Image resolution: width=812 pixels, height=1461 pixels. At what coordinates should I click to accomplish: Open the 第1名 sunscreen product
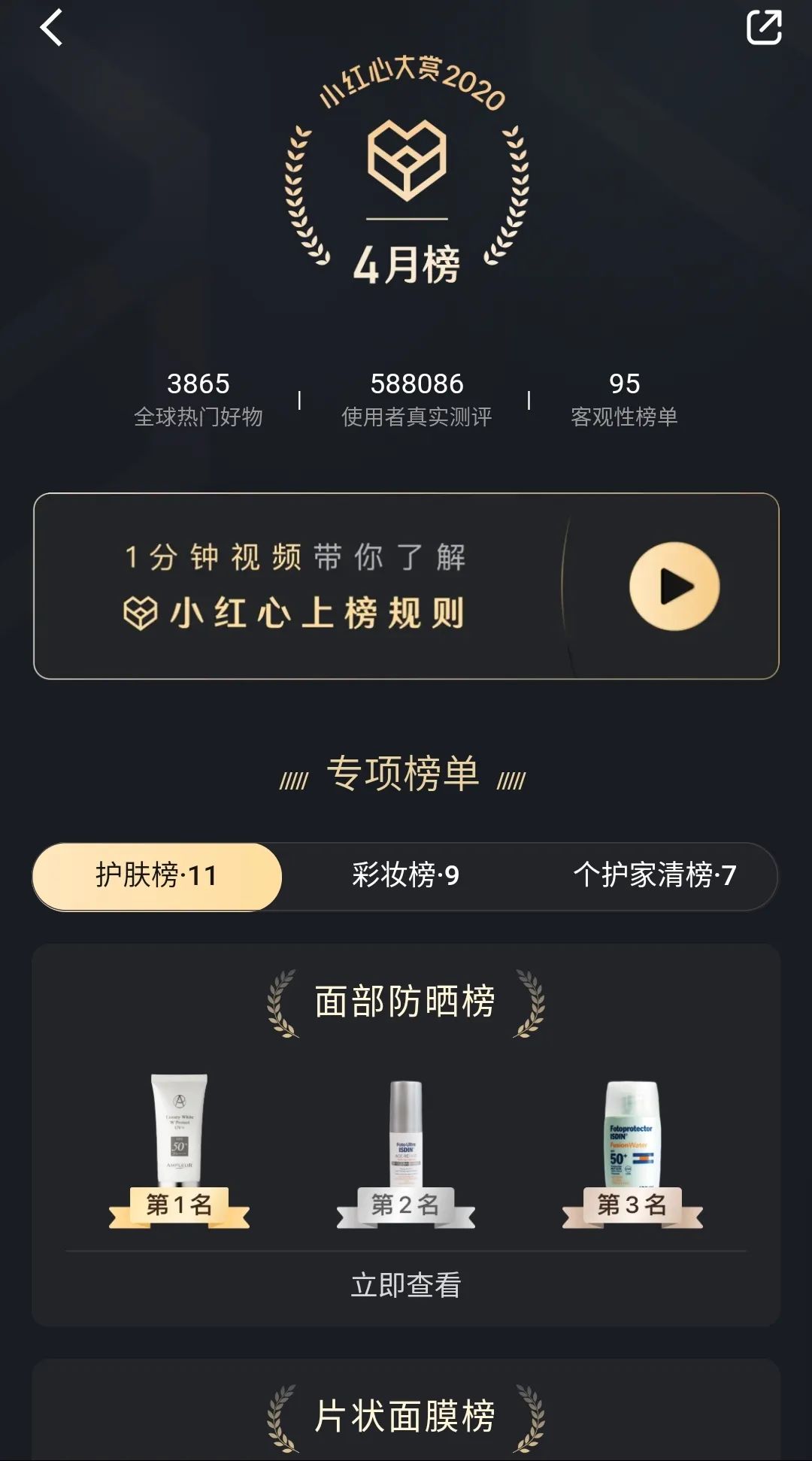pos(179,1135)
